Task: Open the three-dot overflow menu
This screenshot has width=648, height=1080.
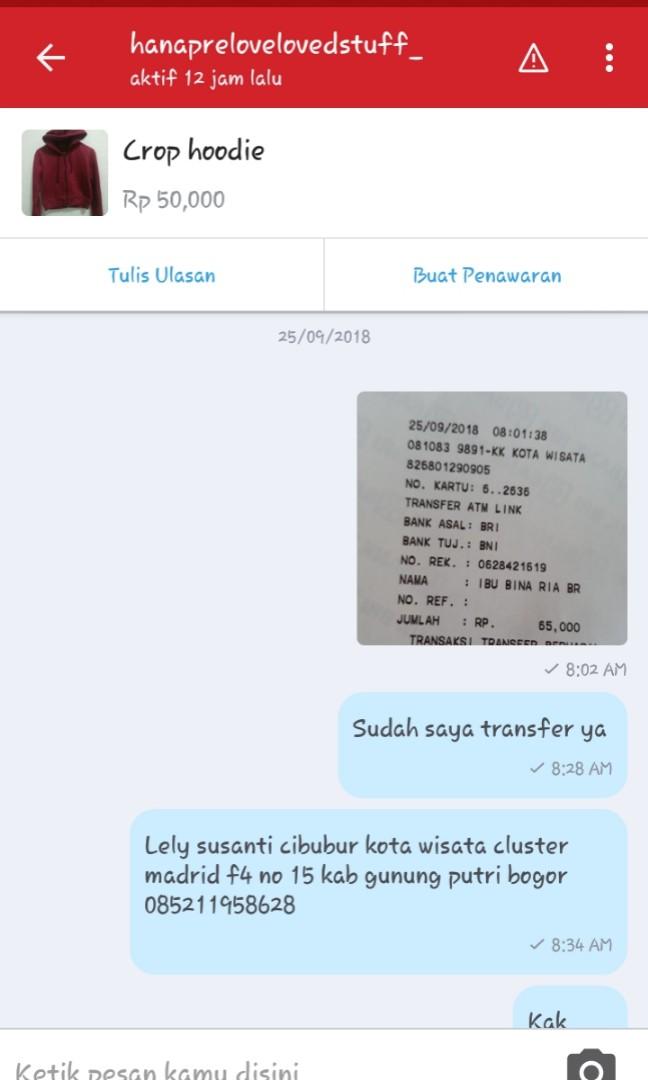Action: pyautogui.click(x=609, y=58)
